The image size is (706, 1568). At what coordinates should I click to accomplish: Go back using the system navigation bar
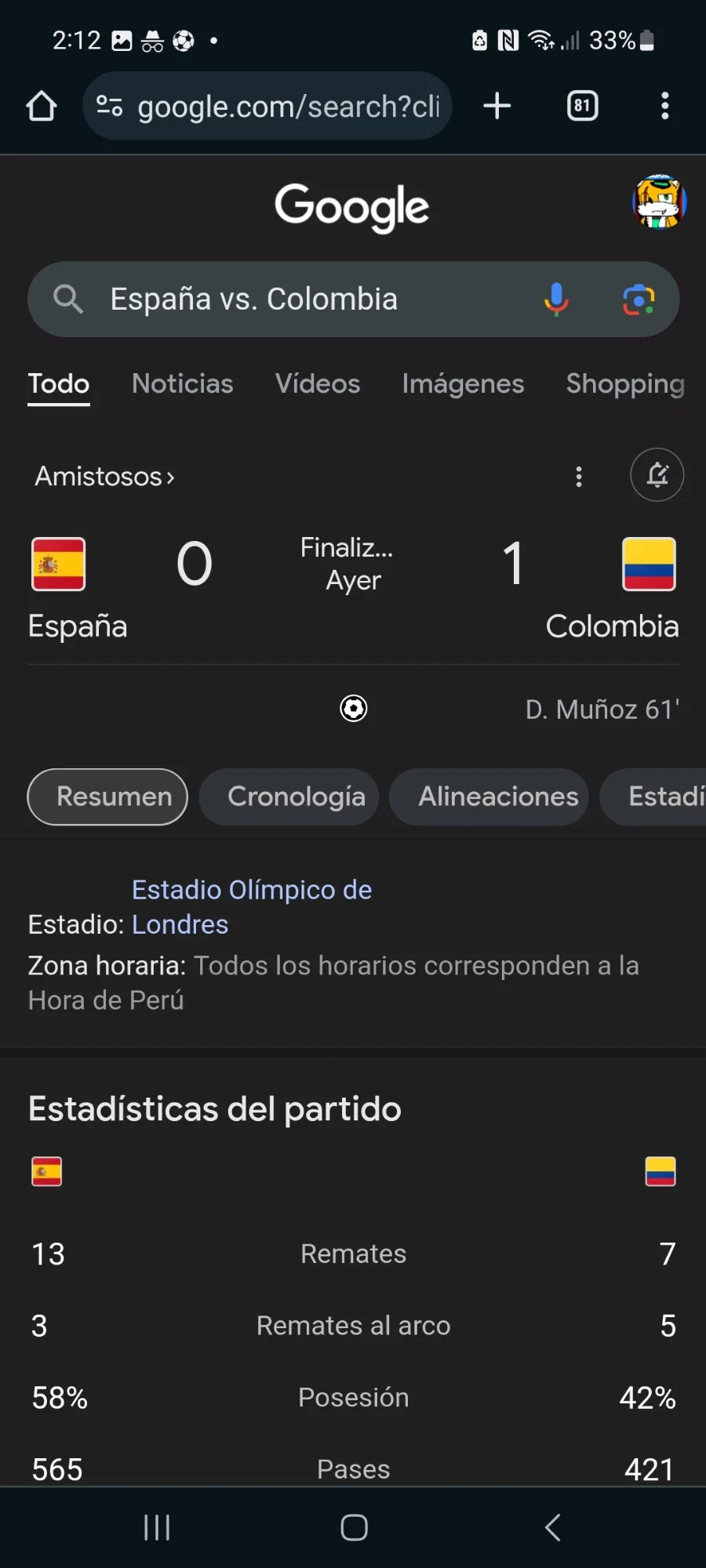(x=553, y=1527)
